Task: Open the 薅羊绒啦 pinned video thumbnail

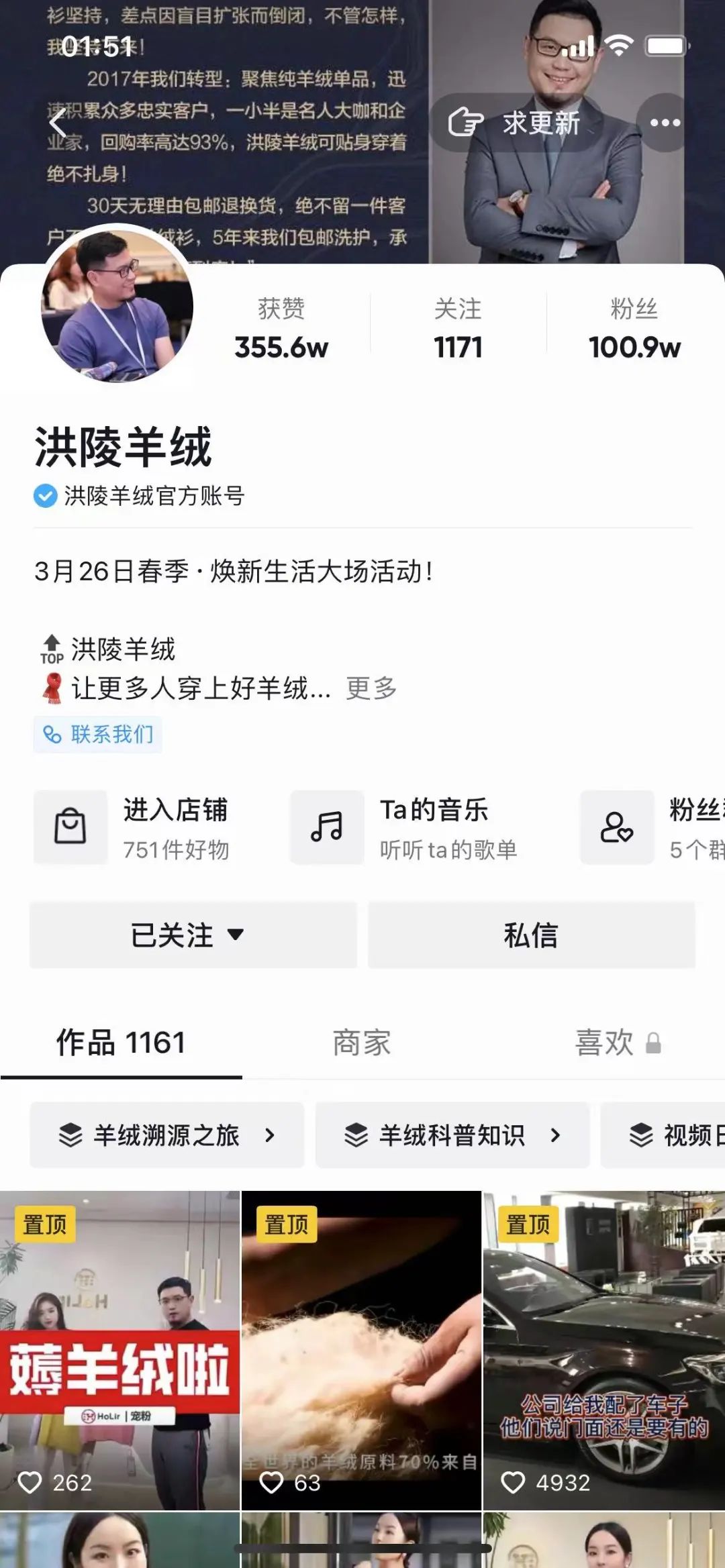Action: click(119, 1342)
